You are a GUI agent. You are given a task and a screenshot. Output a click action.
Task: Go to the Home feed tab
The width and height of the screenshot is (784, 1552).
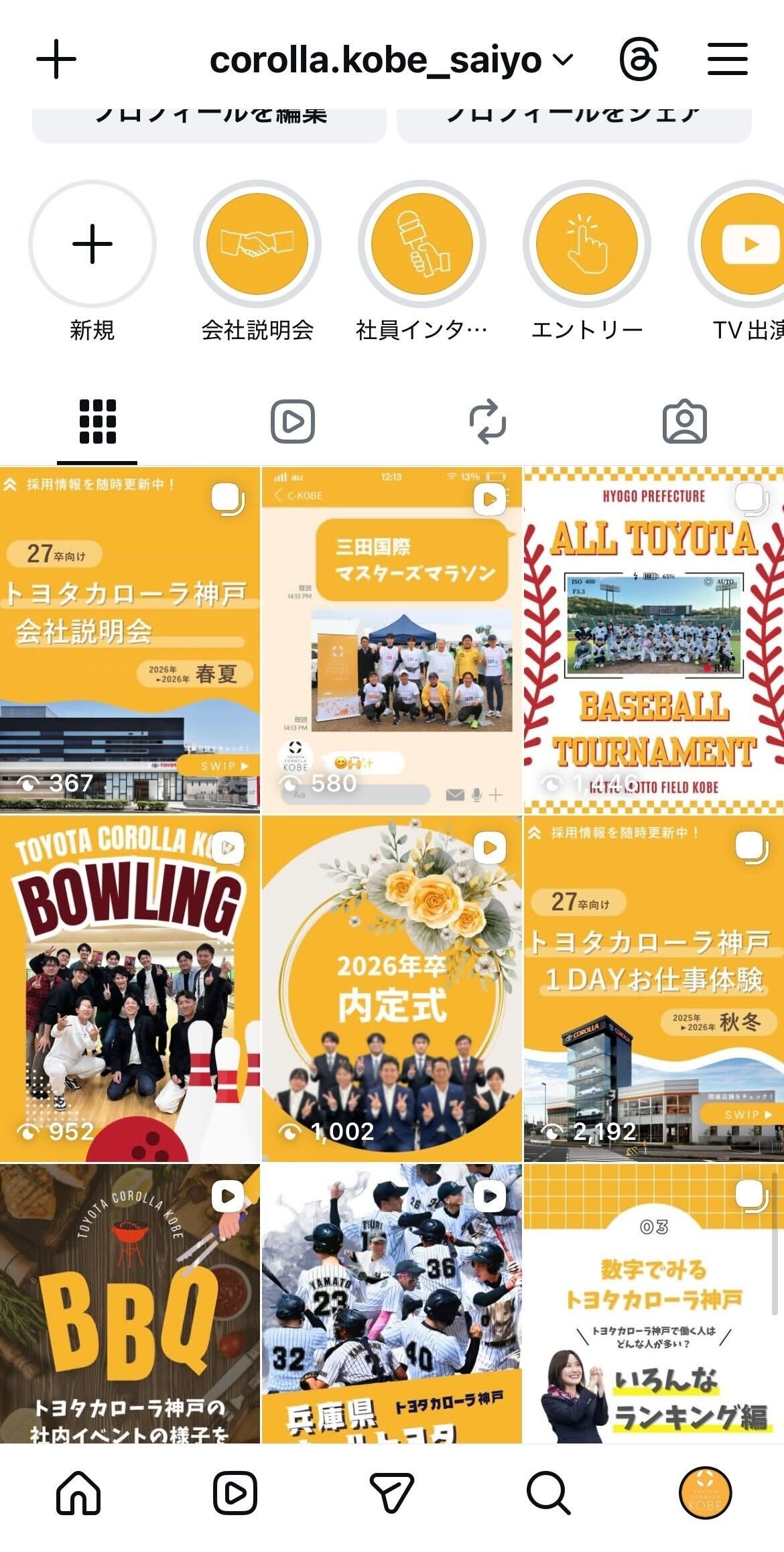(x=79, y=1493)
